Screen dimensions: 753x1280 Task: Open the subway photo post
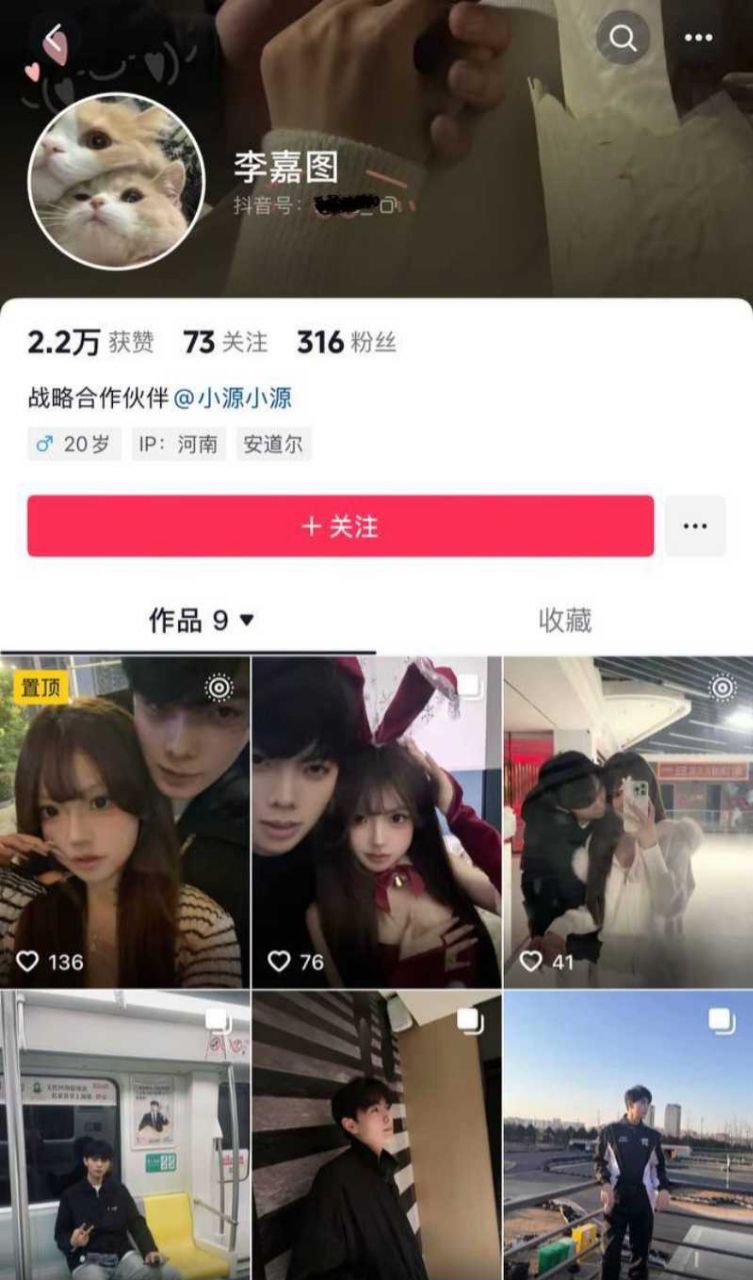coord(125,1136)
